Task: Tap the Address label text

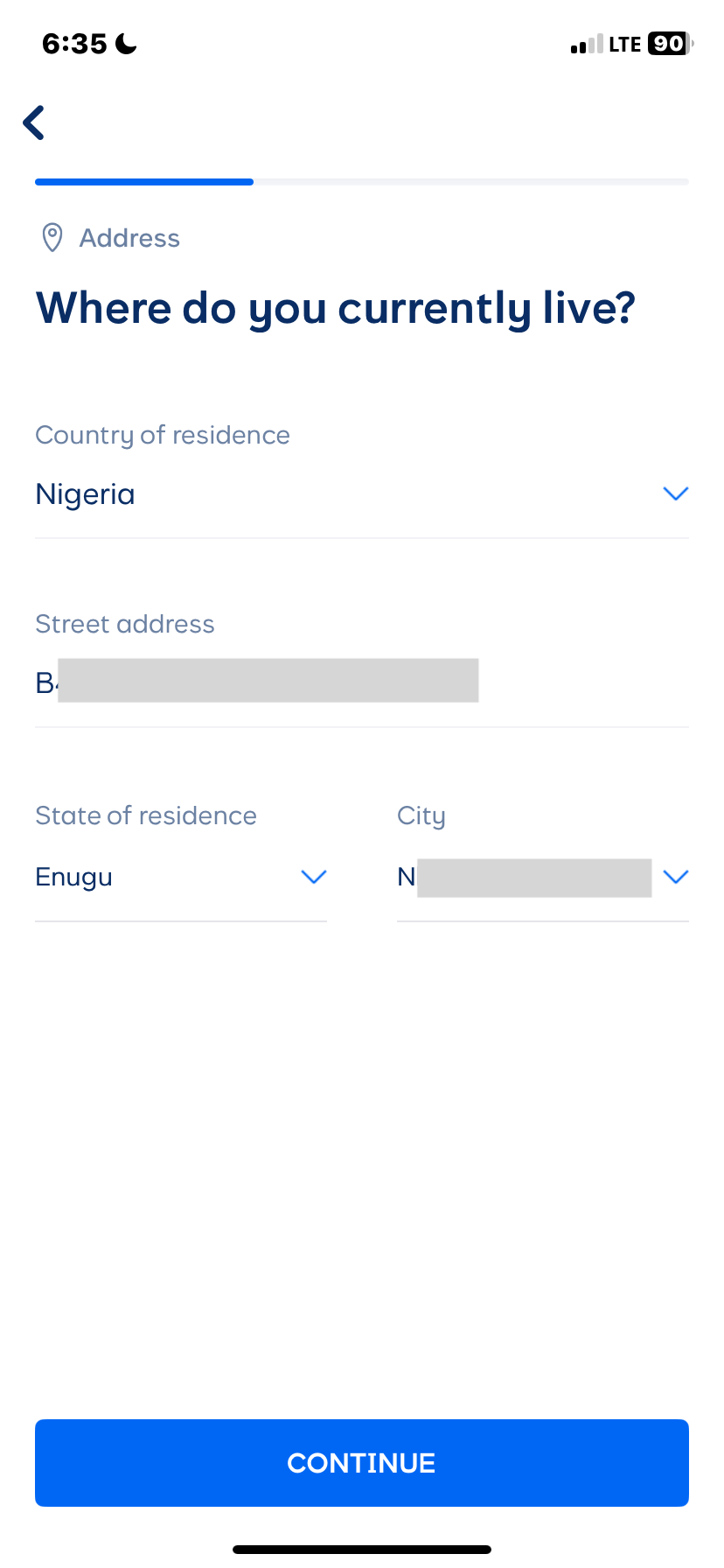Action: 129,237
